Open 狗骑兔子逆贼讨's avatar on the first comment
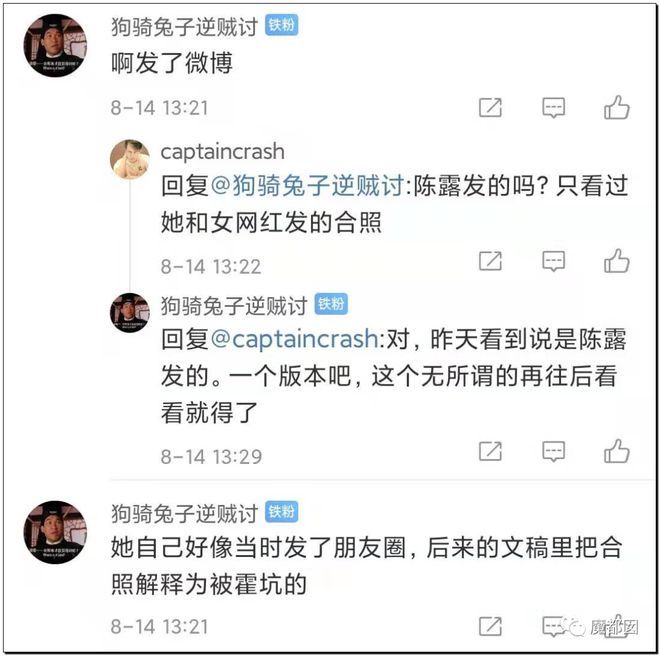This screenshot has width=660, height=656. pyautogui.click(x=55, y=45)
